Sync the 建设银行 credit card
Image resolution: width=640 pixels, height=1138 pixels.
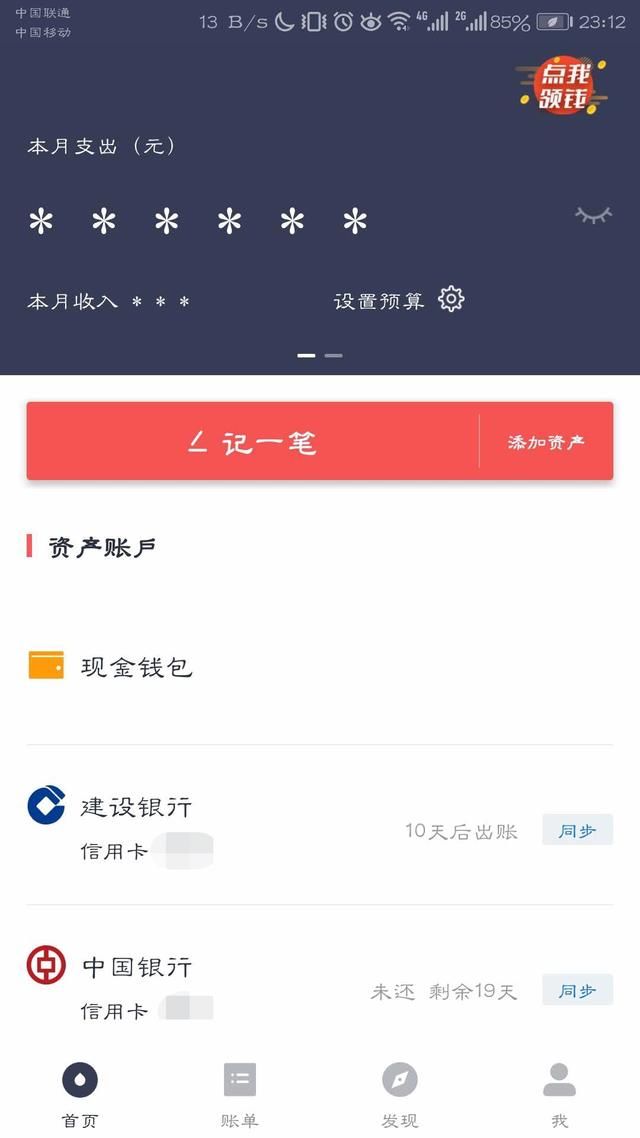pyautogui.click(x=577, y=830)
